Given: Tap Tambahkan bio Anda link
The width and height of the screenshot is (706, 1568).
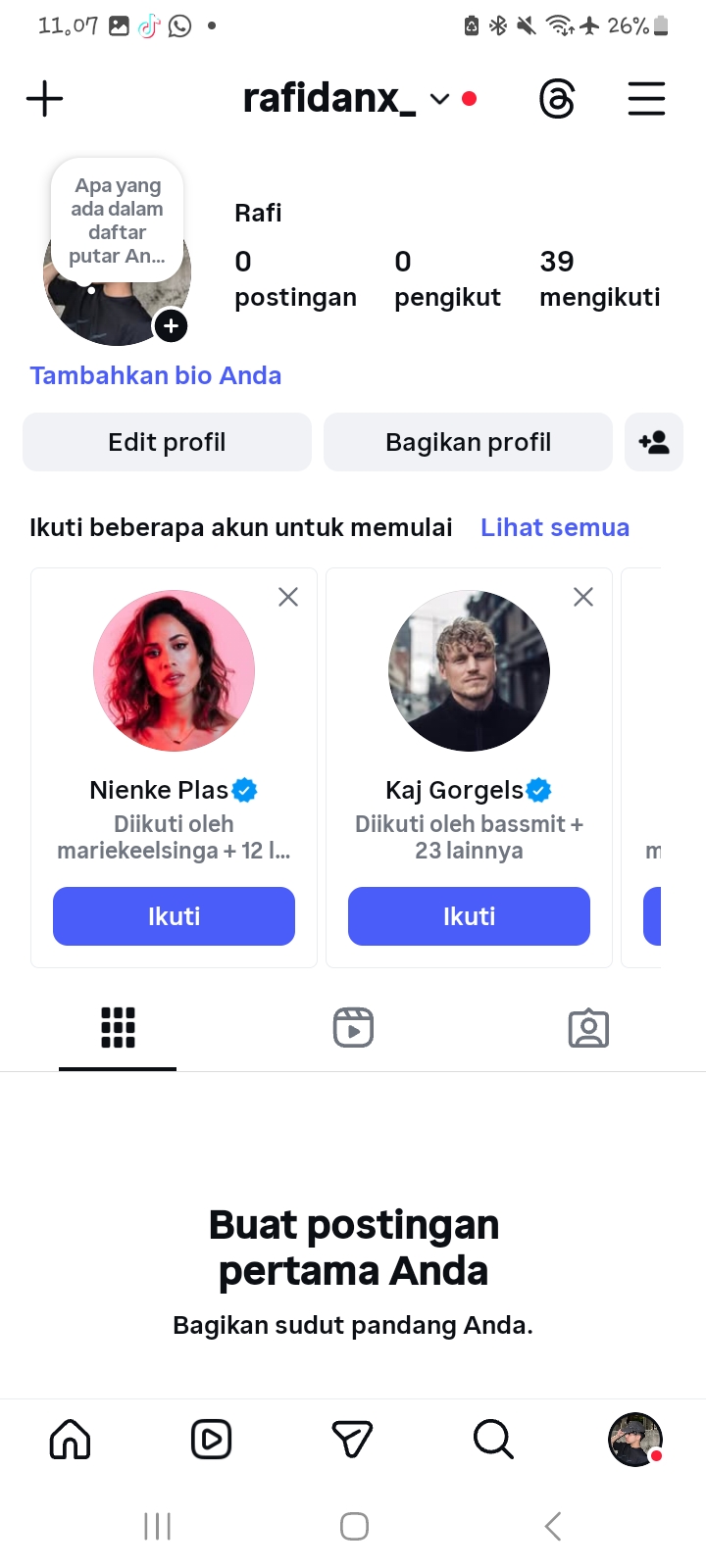Looking at the screenshot, I should click(156, 375).
